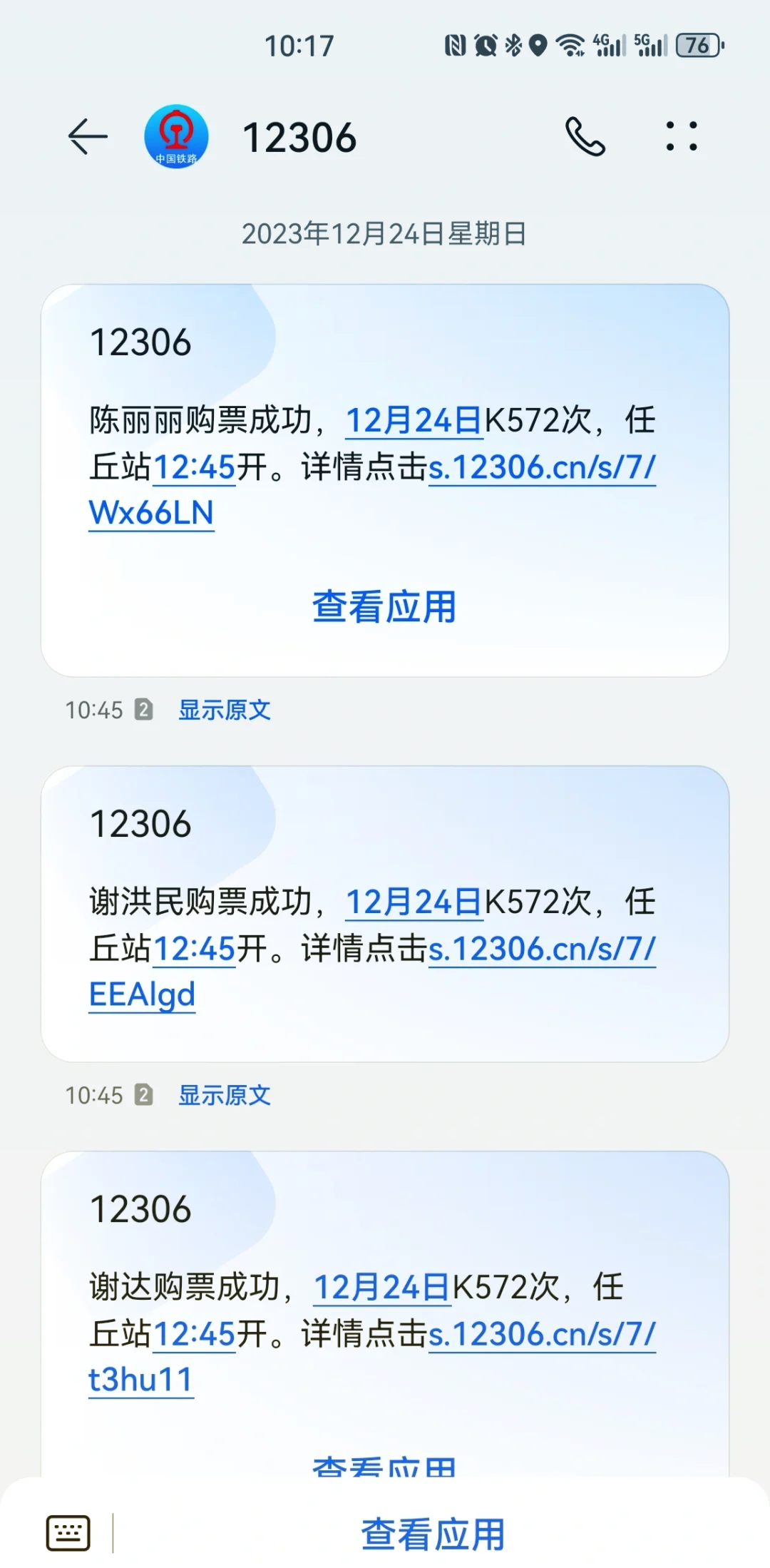Click the 12:45 time link in 陈丽丽's message

[x=194, y=467]
